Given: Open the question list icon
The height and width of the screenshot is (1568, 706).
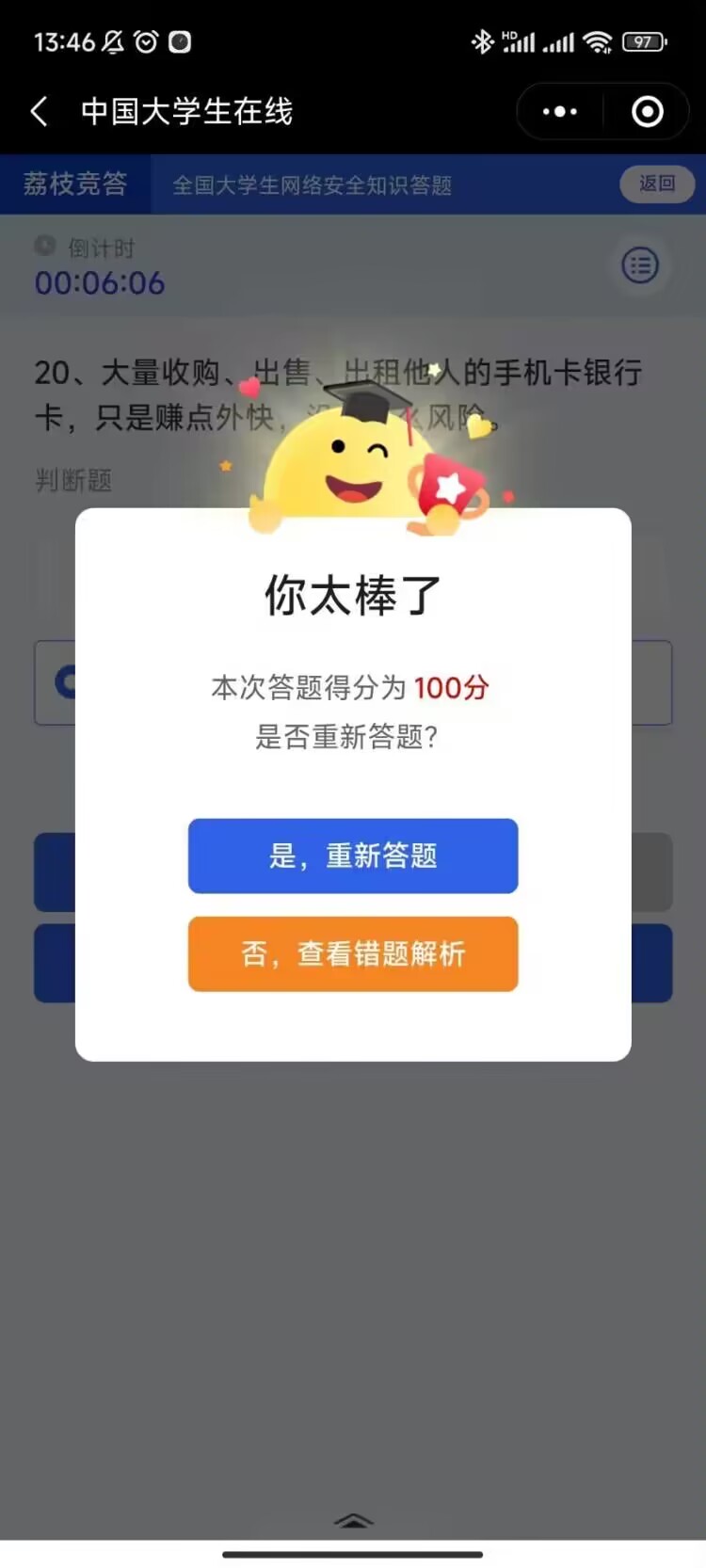Looking at the screenshot, I should coord(640,265).
